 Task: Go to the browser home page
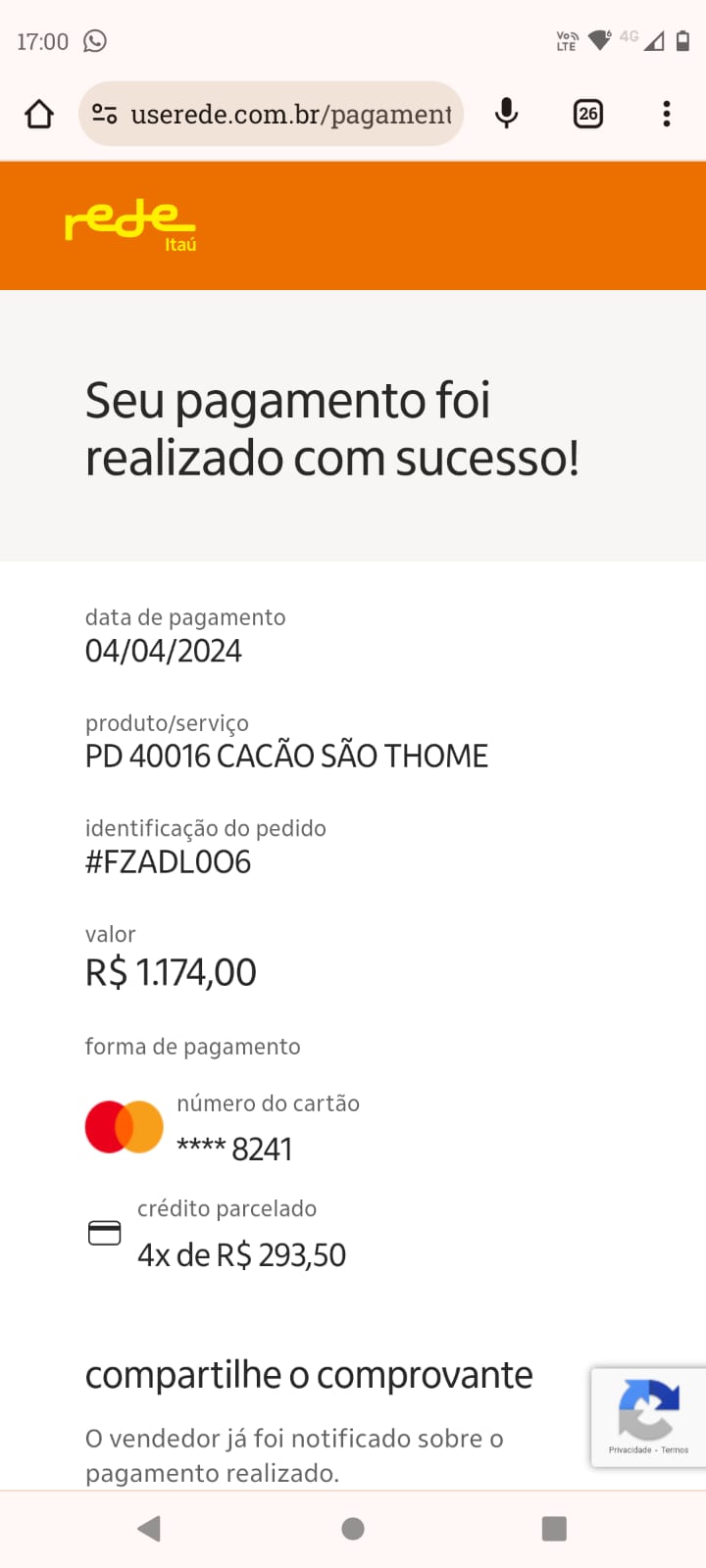pos(39,115)
